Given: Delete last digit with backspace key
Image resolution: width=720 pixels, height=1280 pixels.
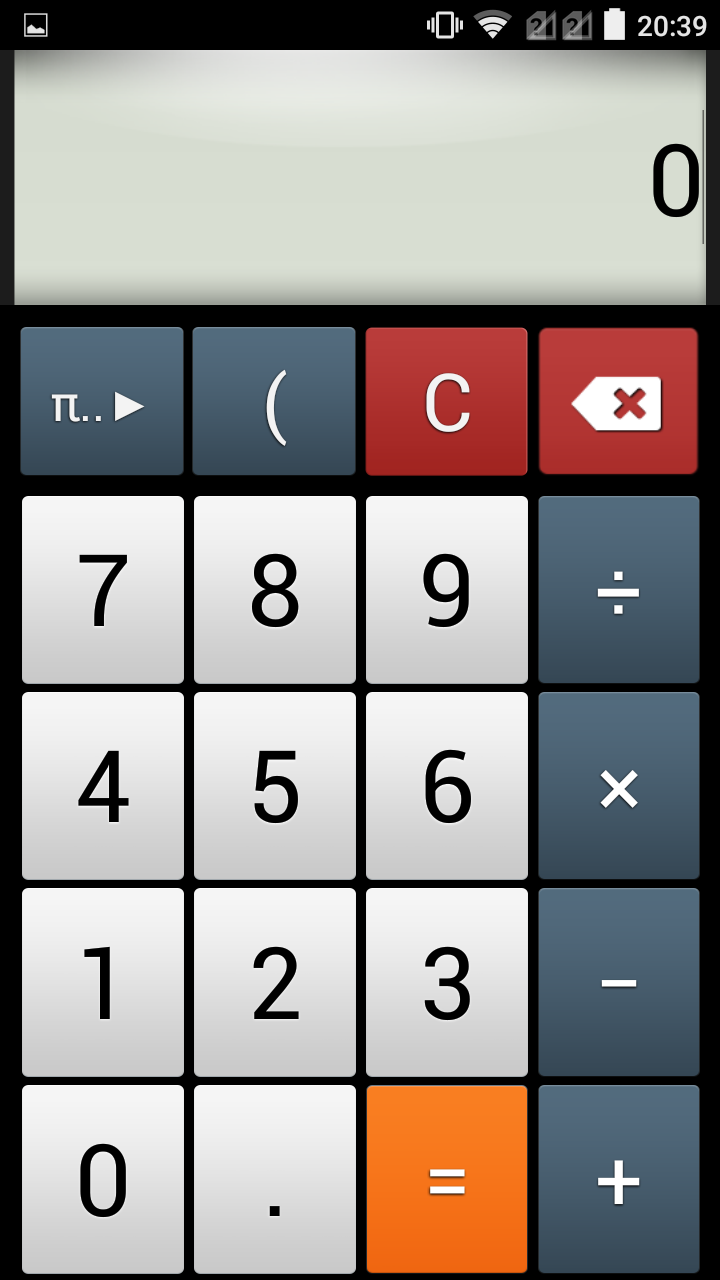Looking at the screenshot, I should tap(618, 401).
